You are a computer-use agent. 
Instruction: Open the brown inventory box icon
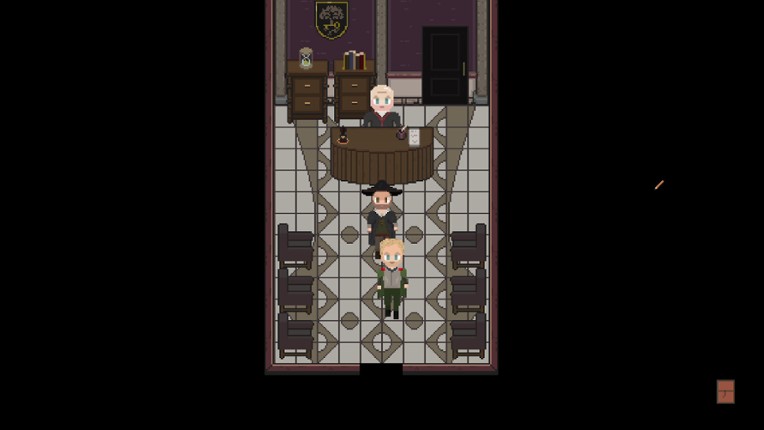tap(725, 392)
